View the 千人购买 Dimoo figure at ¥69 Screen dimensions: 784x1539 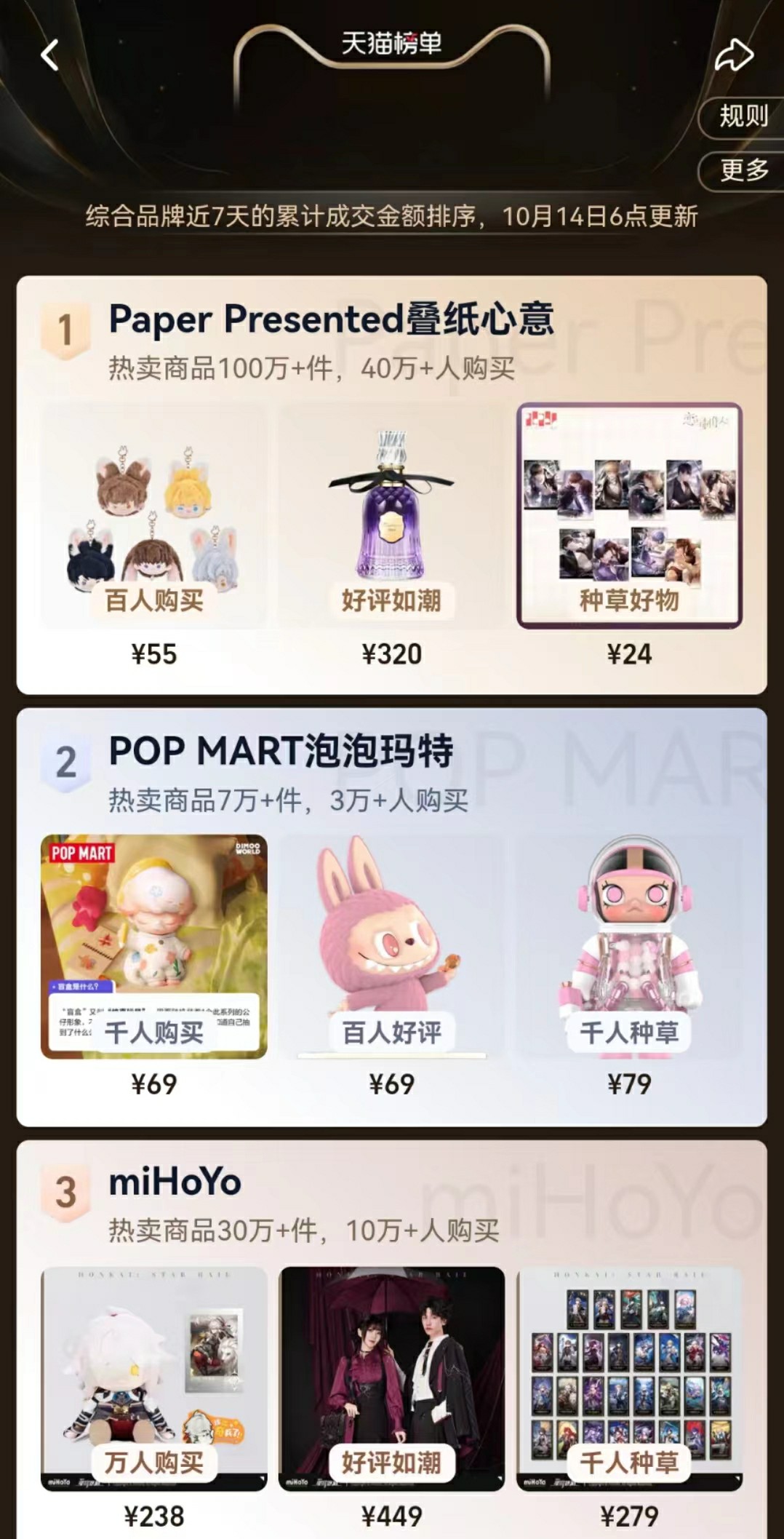(x=153, y=946)
